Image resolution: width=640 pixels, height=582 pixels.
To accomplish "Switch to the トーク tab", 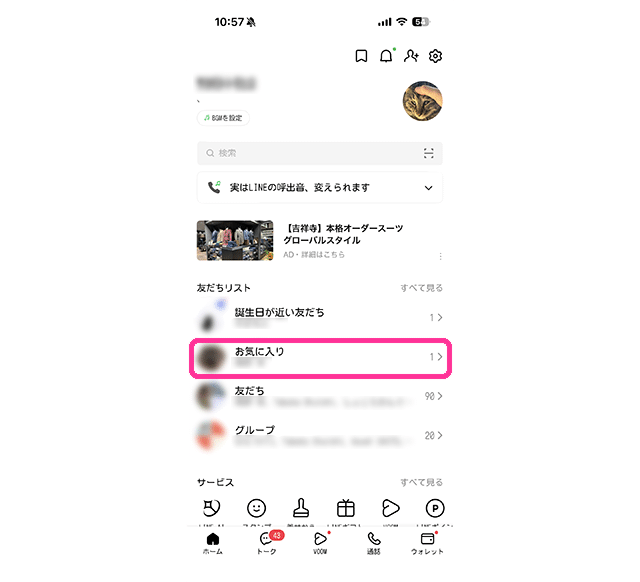I will 266,543.
